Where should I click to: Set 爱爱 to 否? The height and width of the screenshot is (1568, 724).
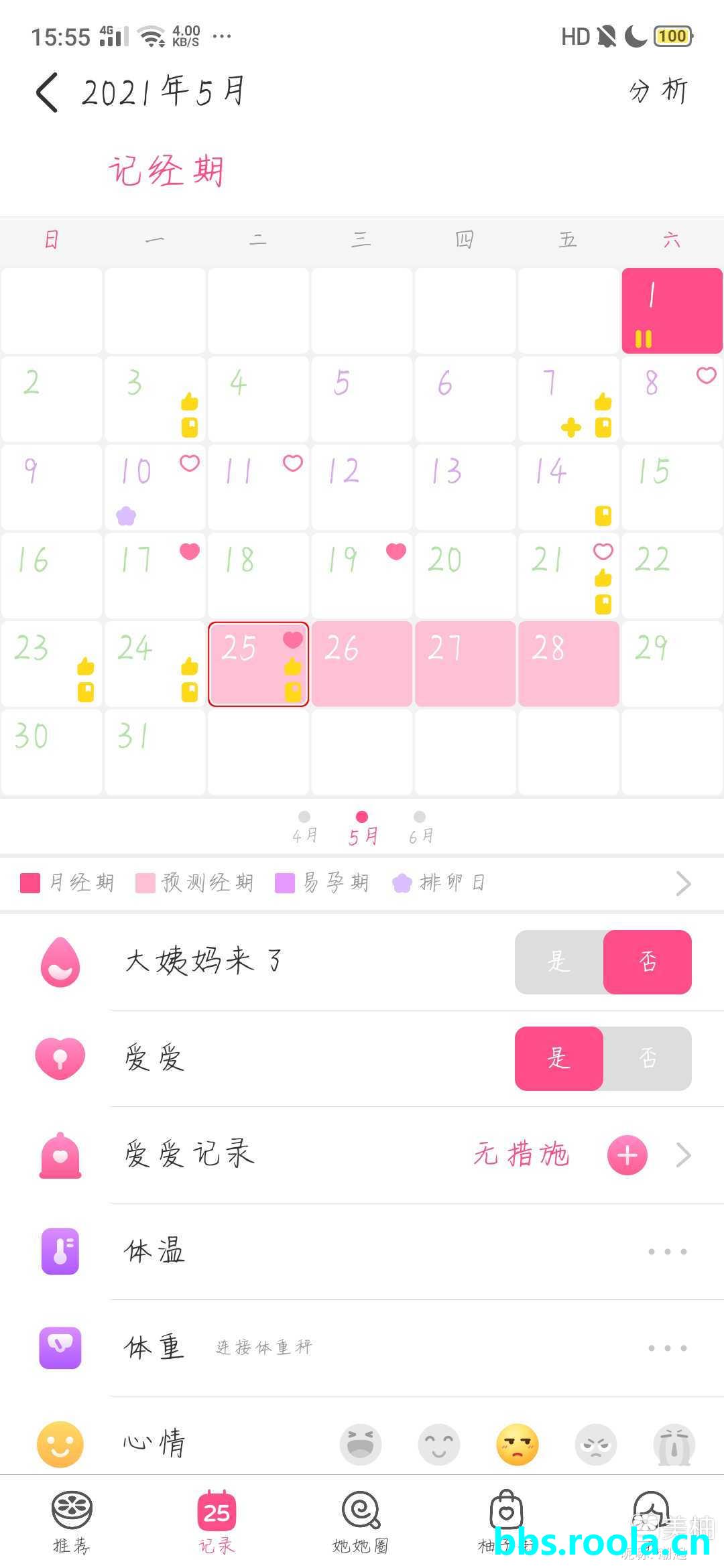pos(648,1058)
